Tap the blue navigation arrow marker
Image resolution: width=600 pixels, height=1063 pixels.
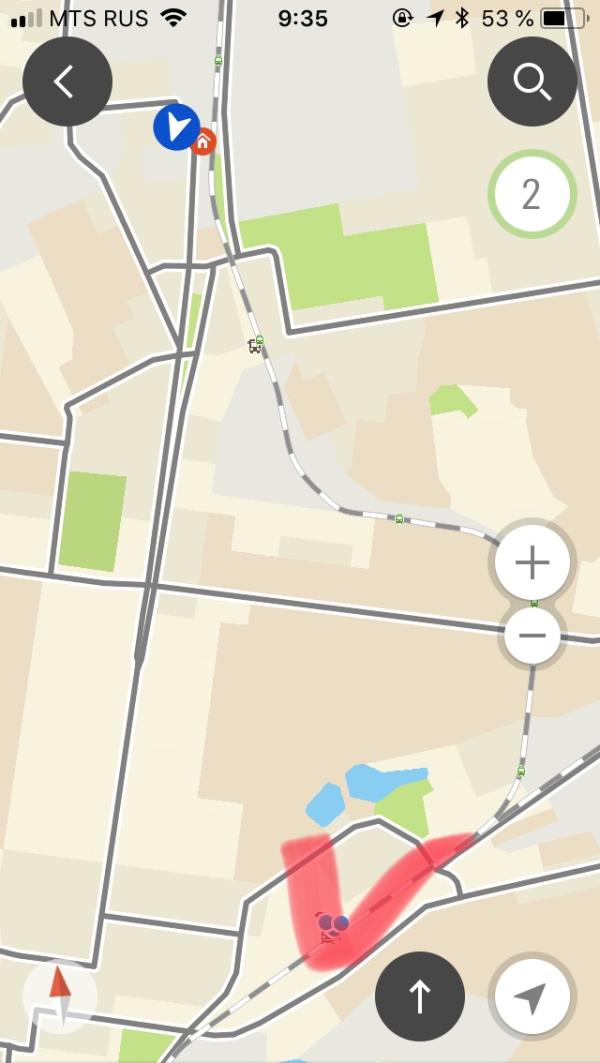(x=176, y=127)
